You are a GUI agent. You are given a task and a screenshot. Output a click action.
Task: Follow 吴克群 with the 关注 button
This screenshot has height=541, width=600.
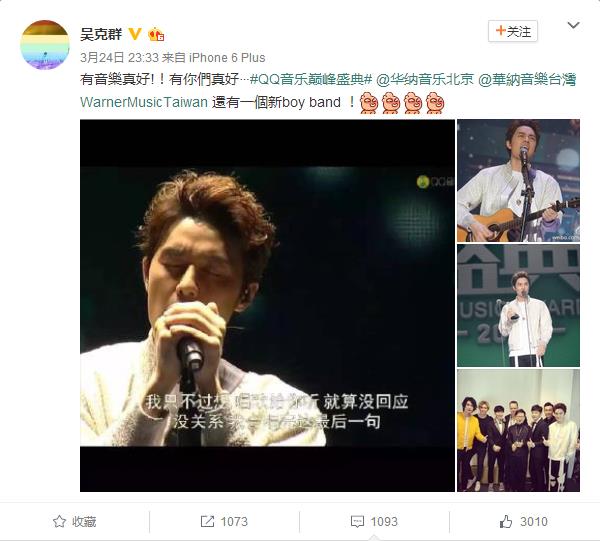tap(513, 32)
